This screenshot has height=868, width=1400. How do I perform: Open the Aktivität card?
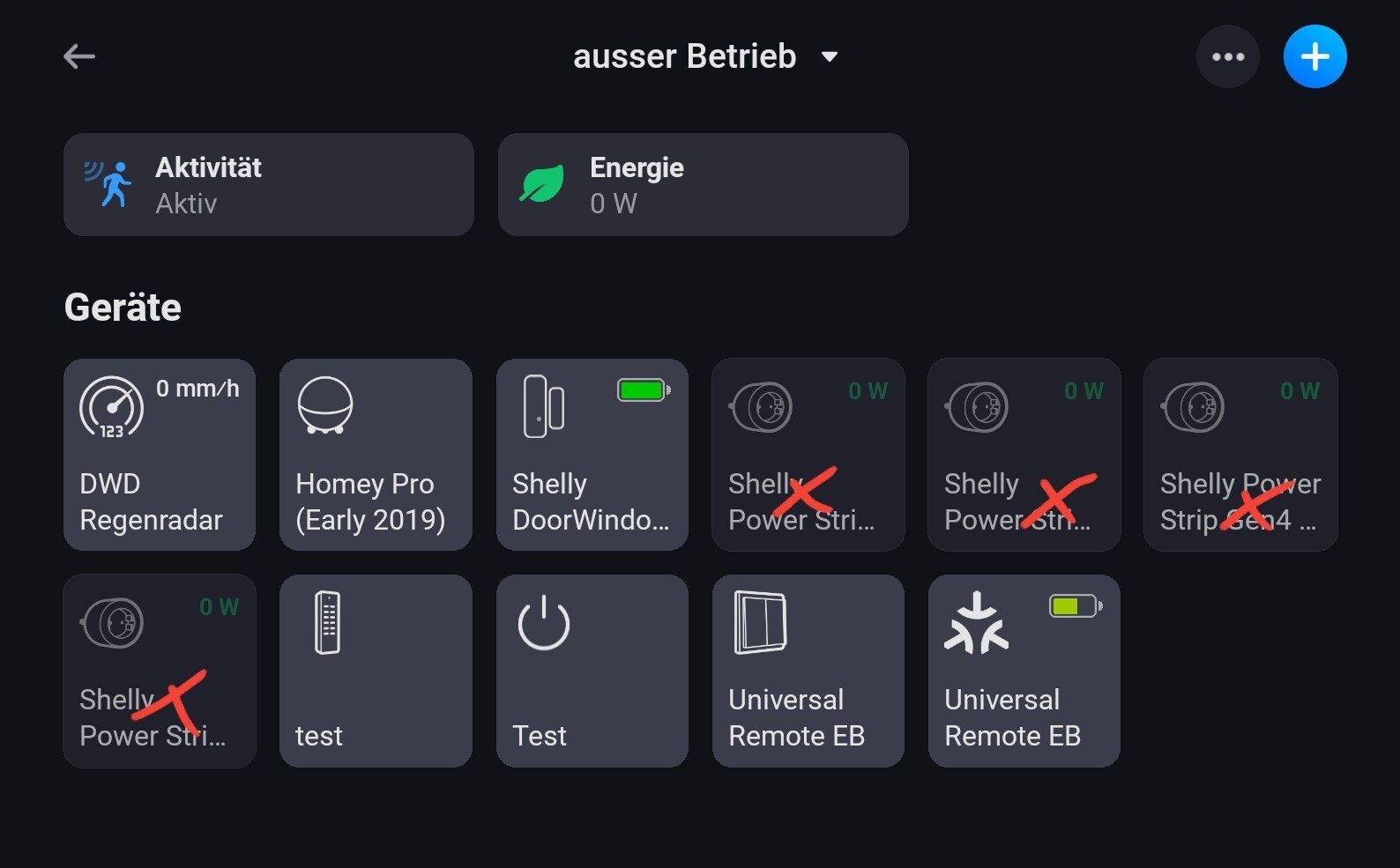point(268,184)
